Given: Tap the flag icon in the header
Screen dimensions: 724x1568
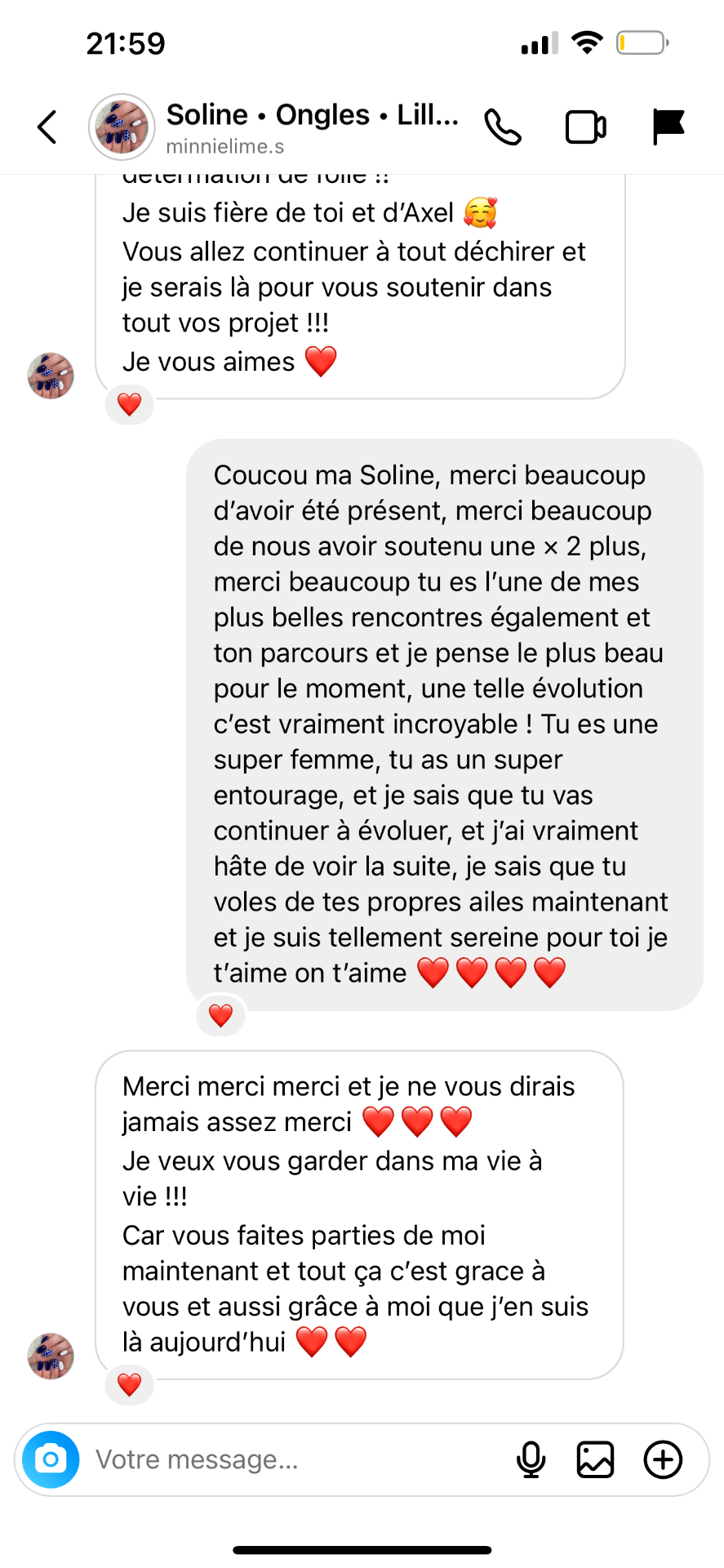Looking at the screenshot, I should [668, 127].
